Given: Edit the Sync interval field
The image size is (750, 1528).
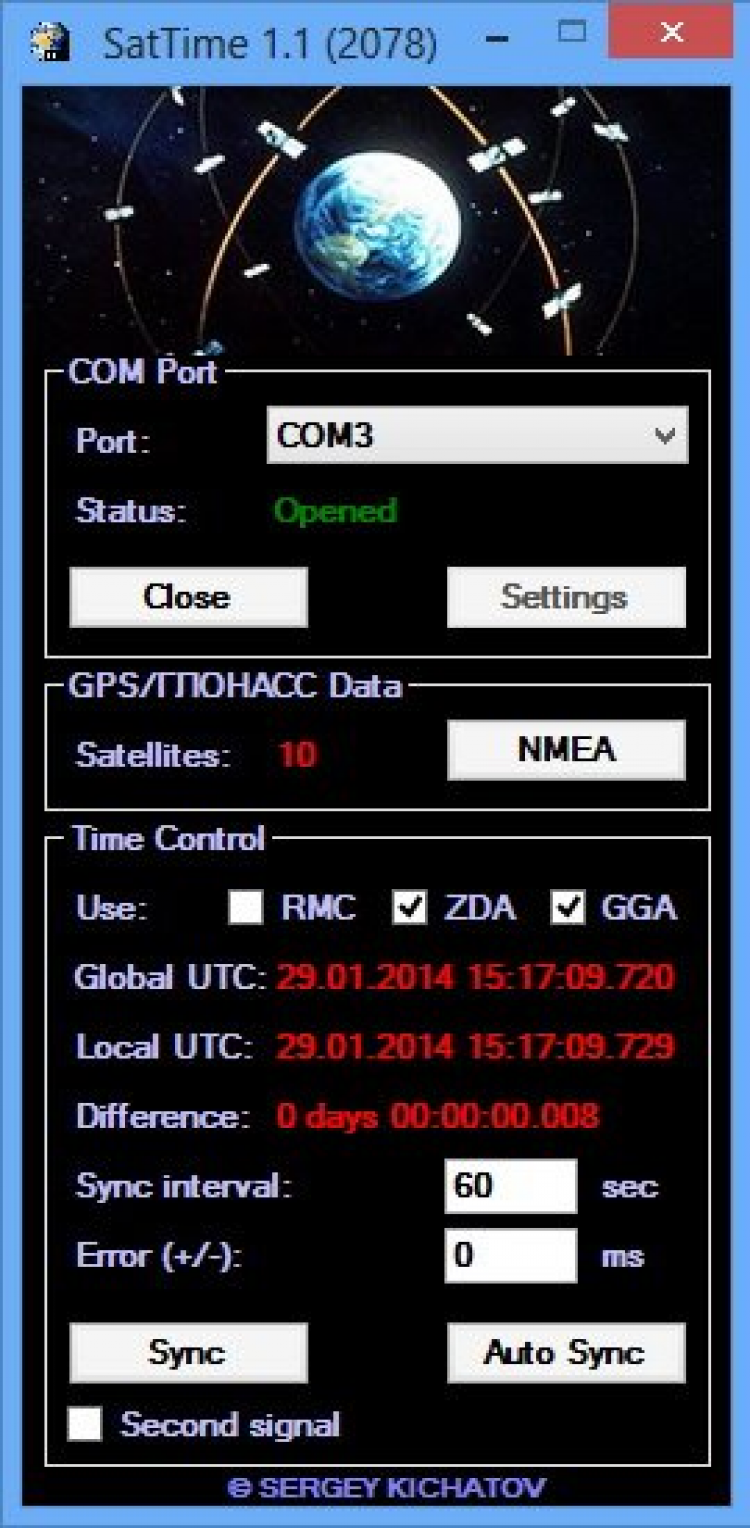Looking at the screenshot, I should [x=510, y=1186].
